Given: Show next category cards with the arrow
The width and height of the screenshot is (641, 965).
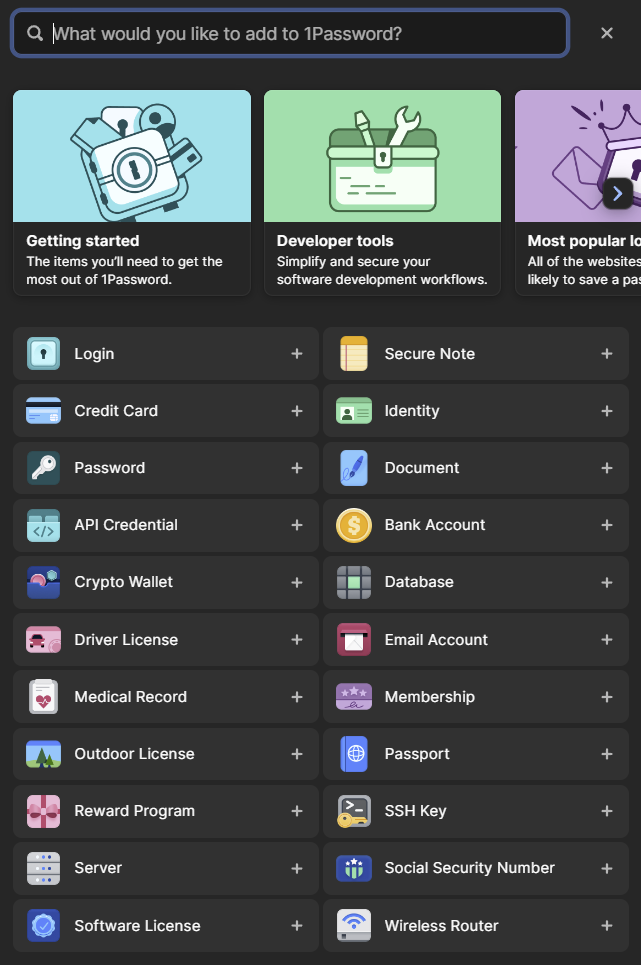Looking at the screenshot, I should pos(617,193).
